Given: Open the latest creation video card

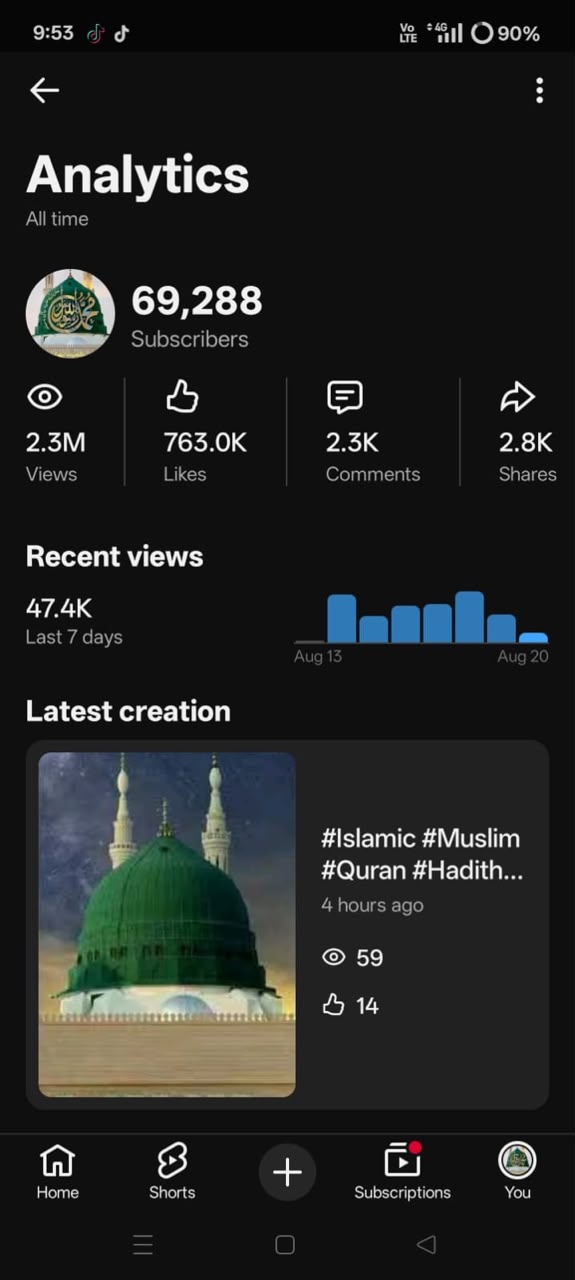Looking at the screenshot, I should (x=287, y=925).
